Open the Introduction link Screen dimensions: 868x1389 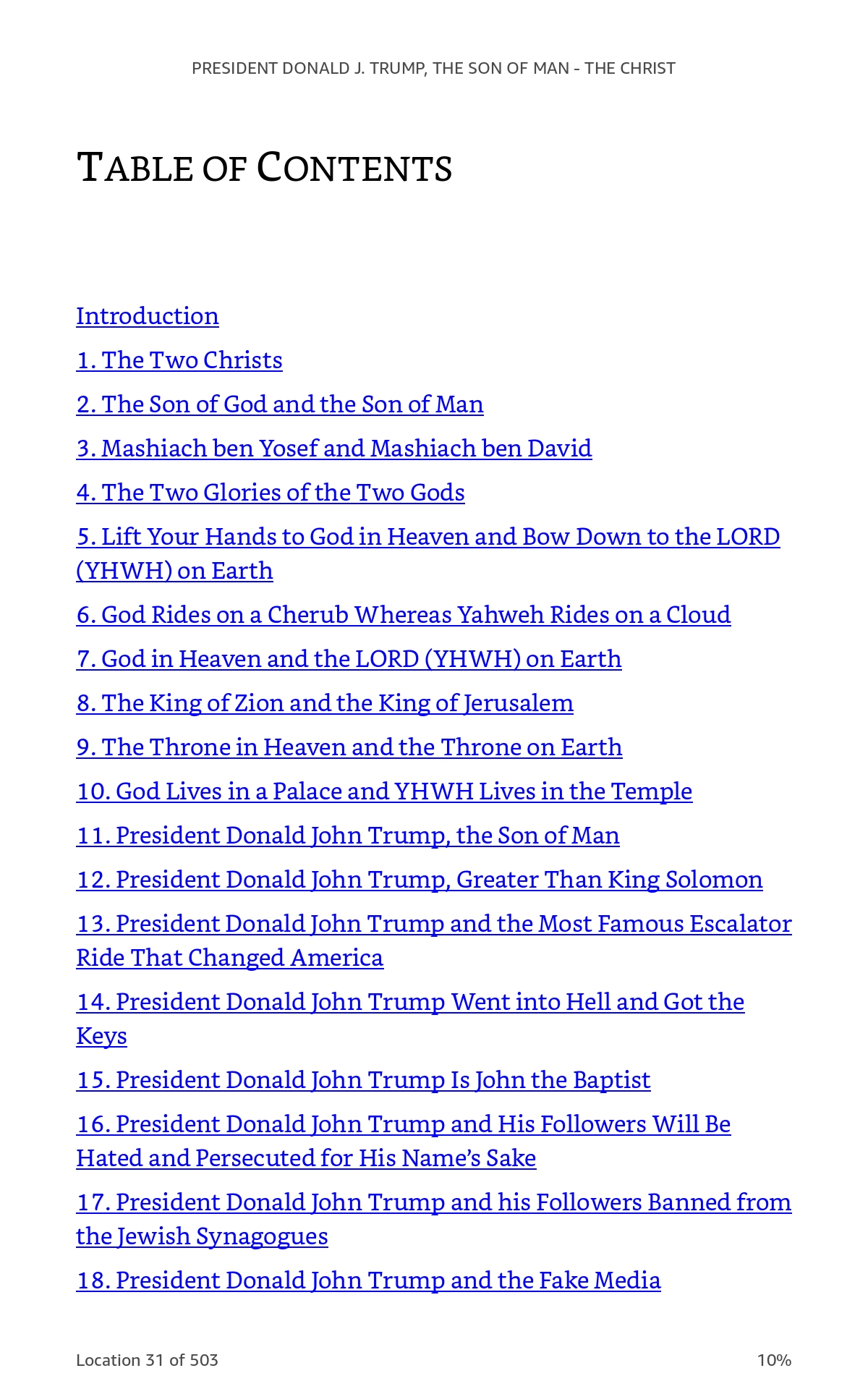pyautogui.click(x=148, y=316)
